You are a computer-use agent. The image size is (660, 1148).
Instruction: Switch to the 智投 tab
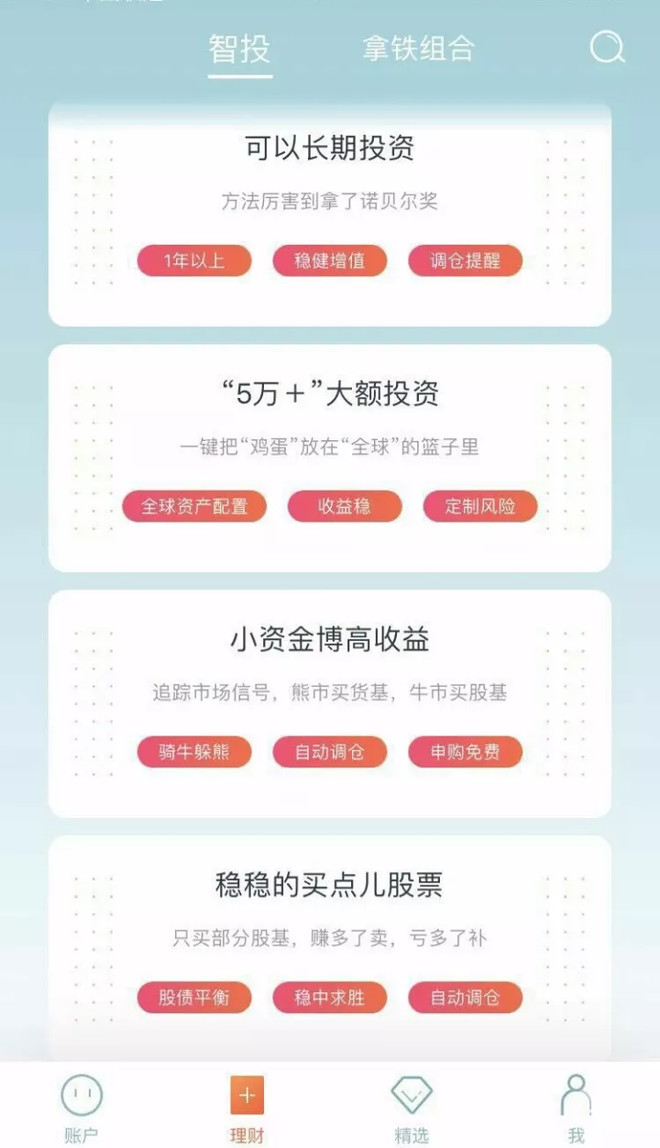coord(240,49)
